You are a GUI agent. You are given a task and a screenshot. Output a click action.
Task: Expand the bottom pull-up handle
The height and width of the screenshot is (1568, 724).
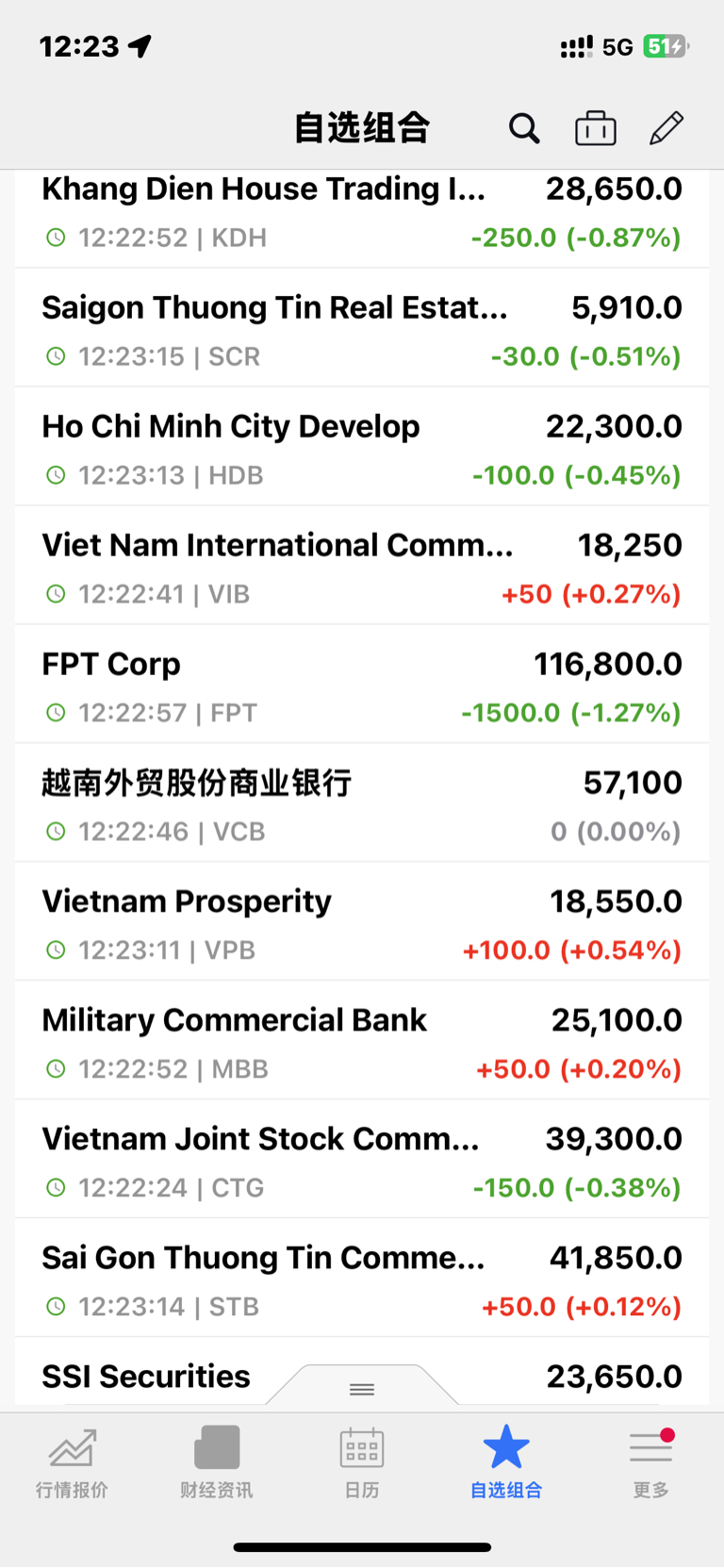click(362, 1388)
